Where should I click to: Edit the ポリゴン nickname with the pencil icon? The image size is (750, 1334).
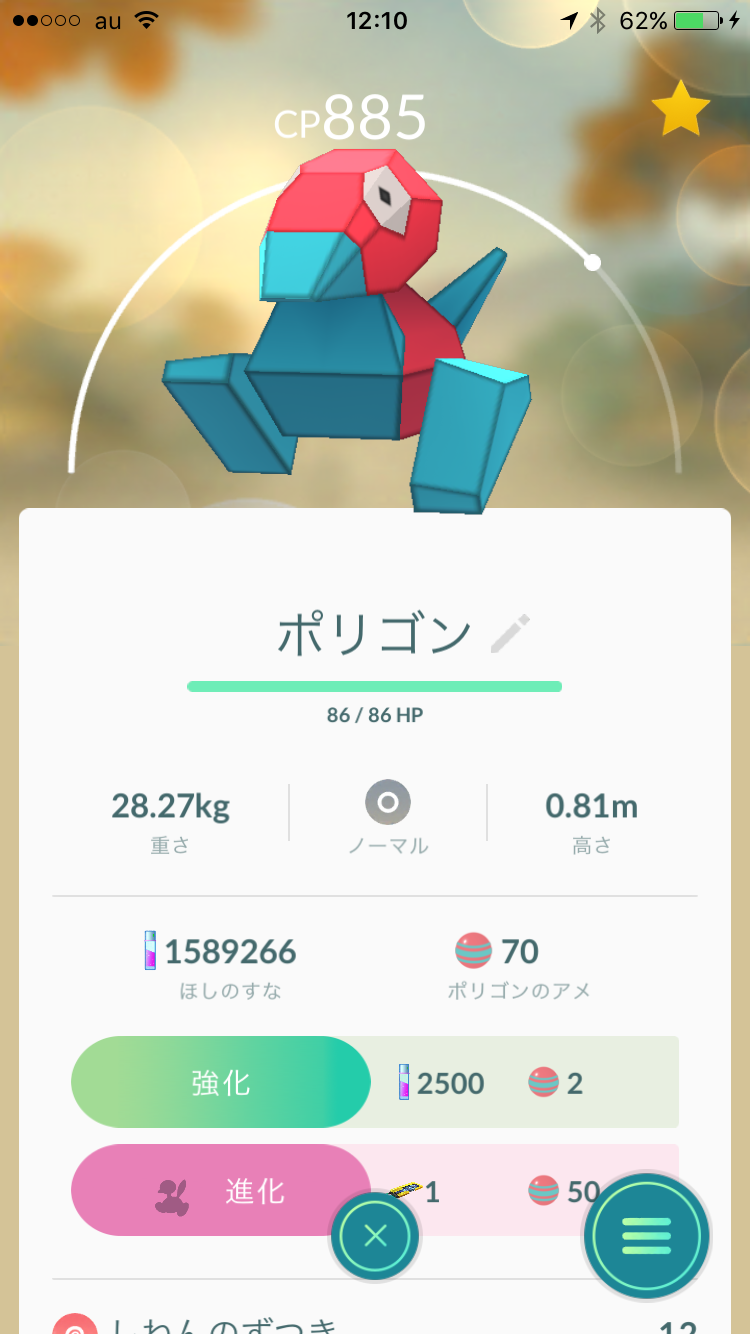coord(511,634)
